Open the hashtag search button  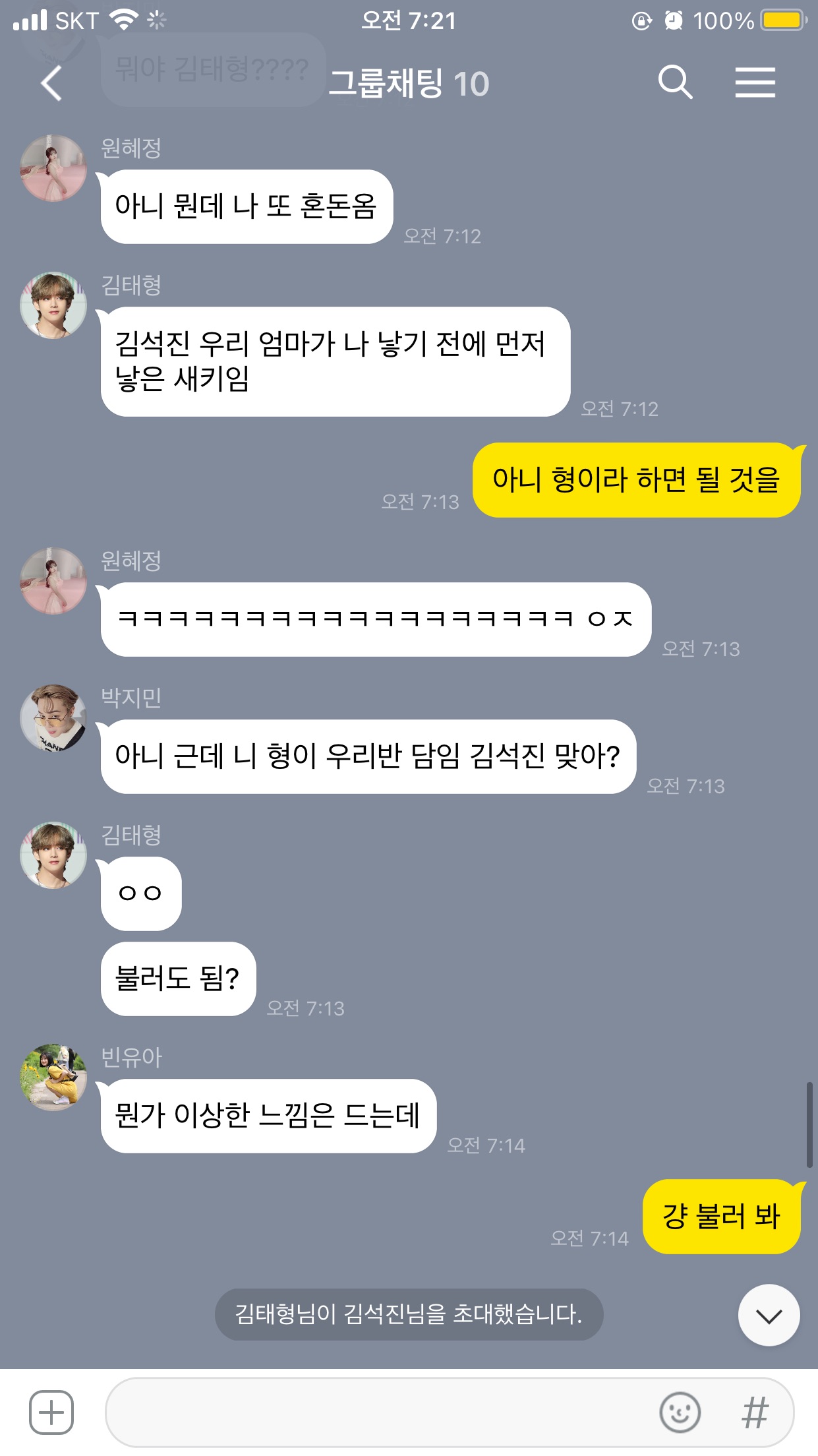point(755,1412)
